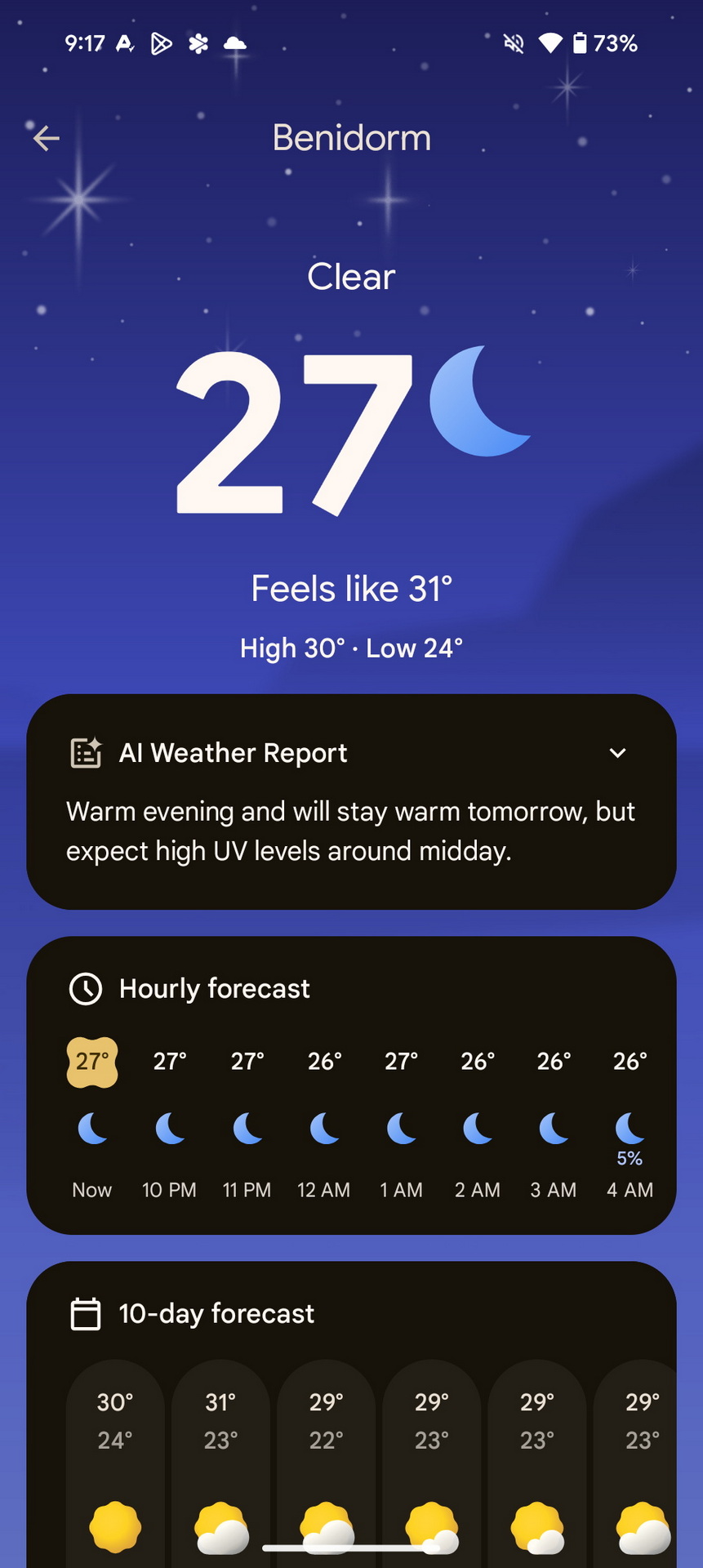Image resolution: width=703 pixels, height=1568 pixels.
Task: Open the 10-day forecast day with 30° high
Action: (115, 1462)
